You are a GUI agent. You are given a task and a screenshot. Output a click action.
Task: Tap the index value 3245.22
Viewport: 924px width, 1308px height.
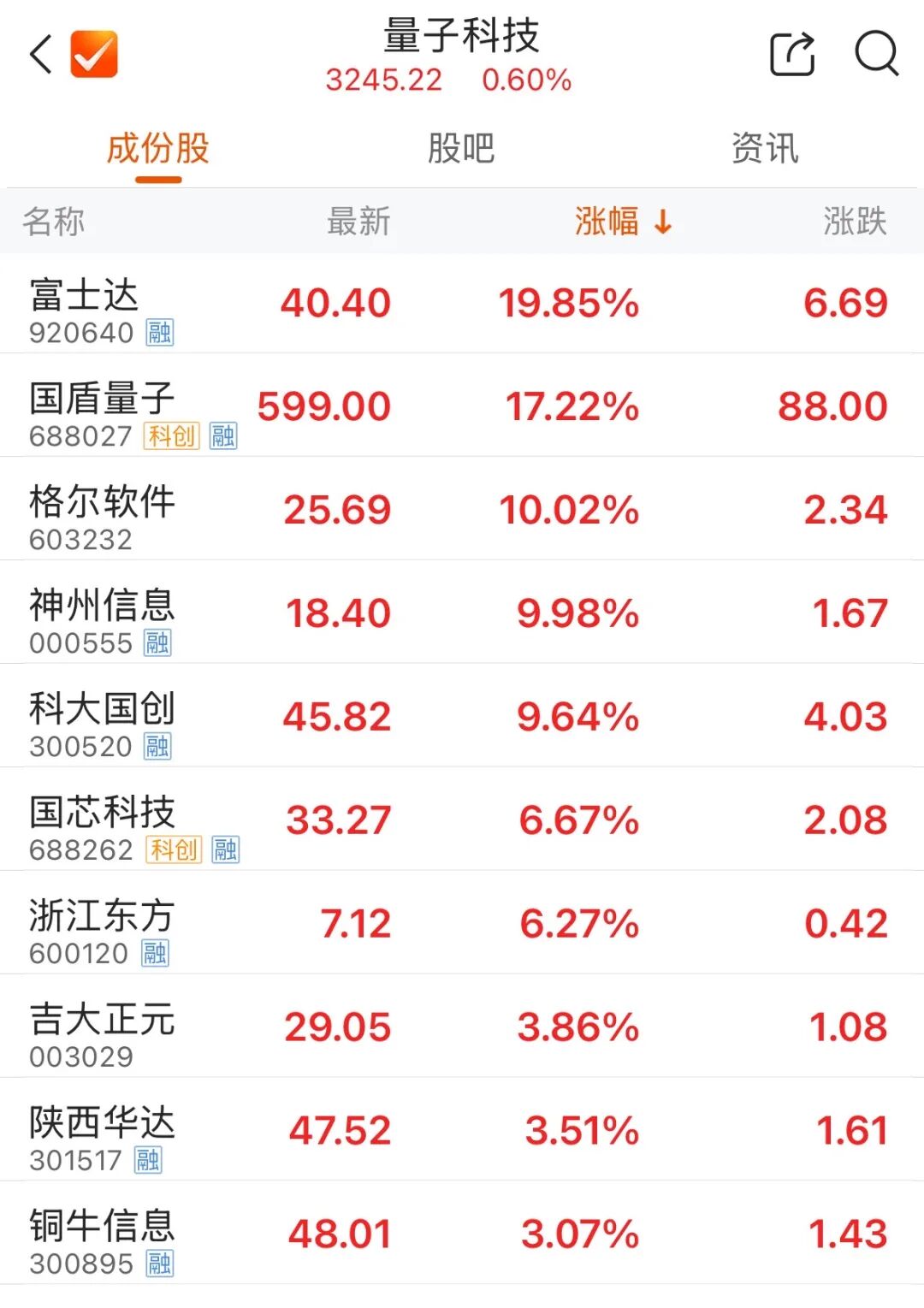[382, 80]
